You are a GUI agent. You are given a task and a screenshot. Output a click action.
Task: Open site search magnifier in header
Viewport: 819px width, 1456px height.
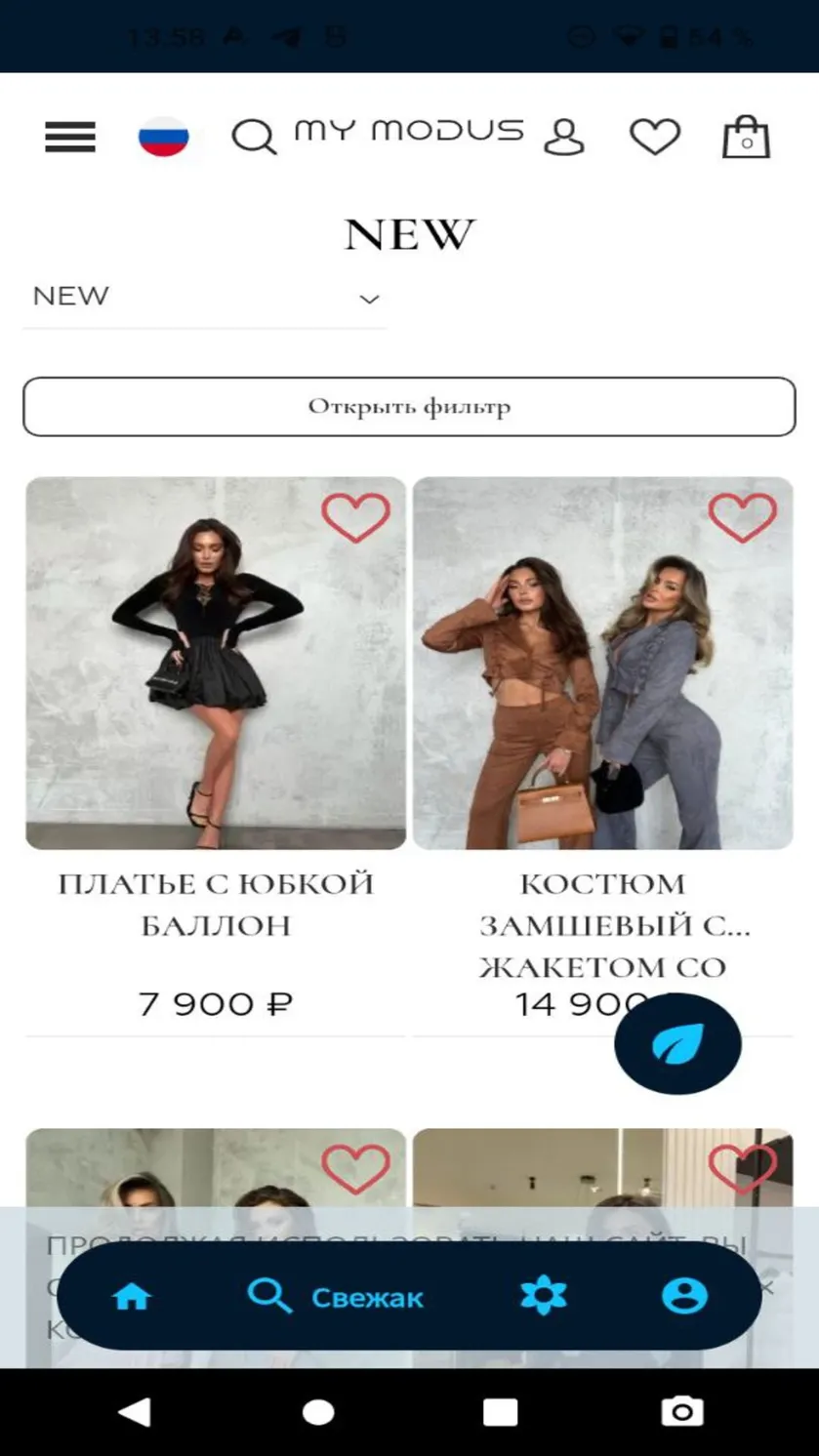[x=254, y=137]
